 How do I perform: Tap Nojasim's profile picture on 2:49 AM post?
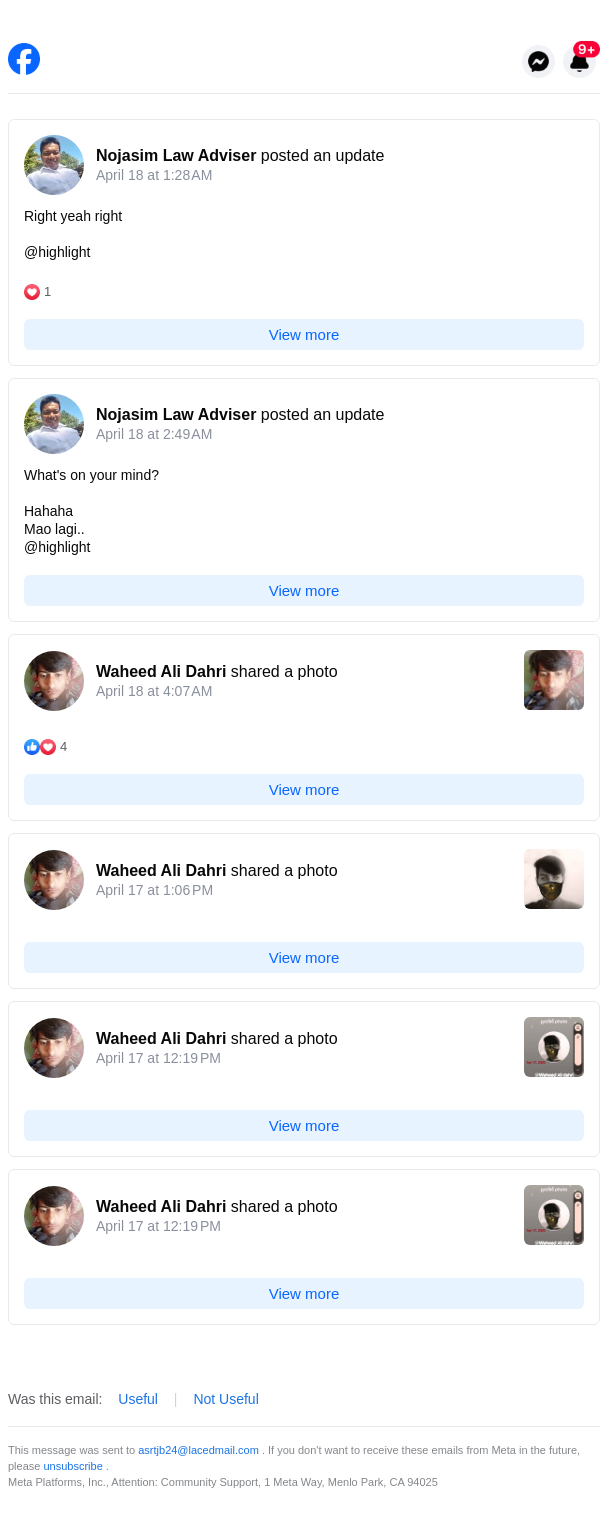[54, 424]
